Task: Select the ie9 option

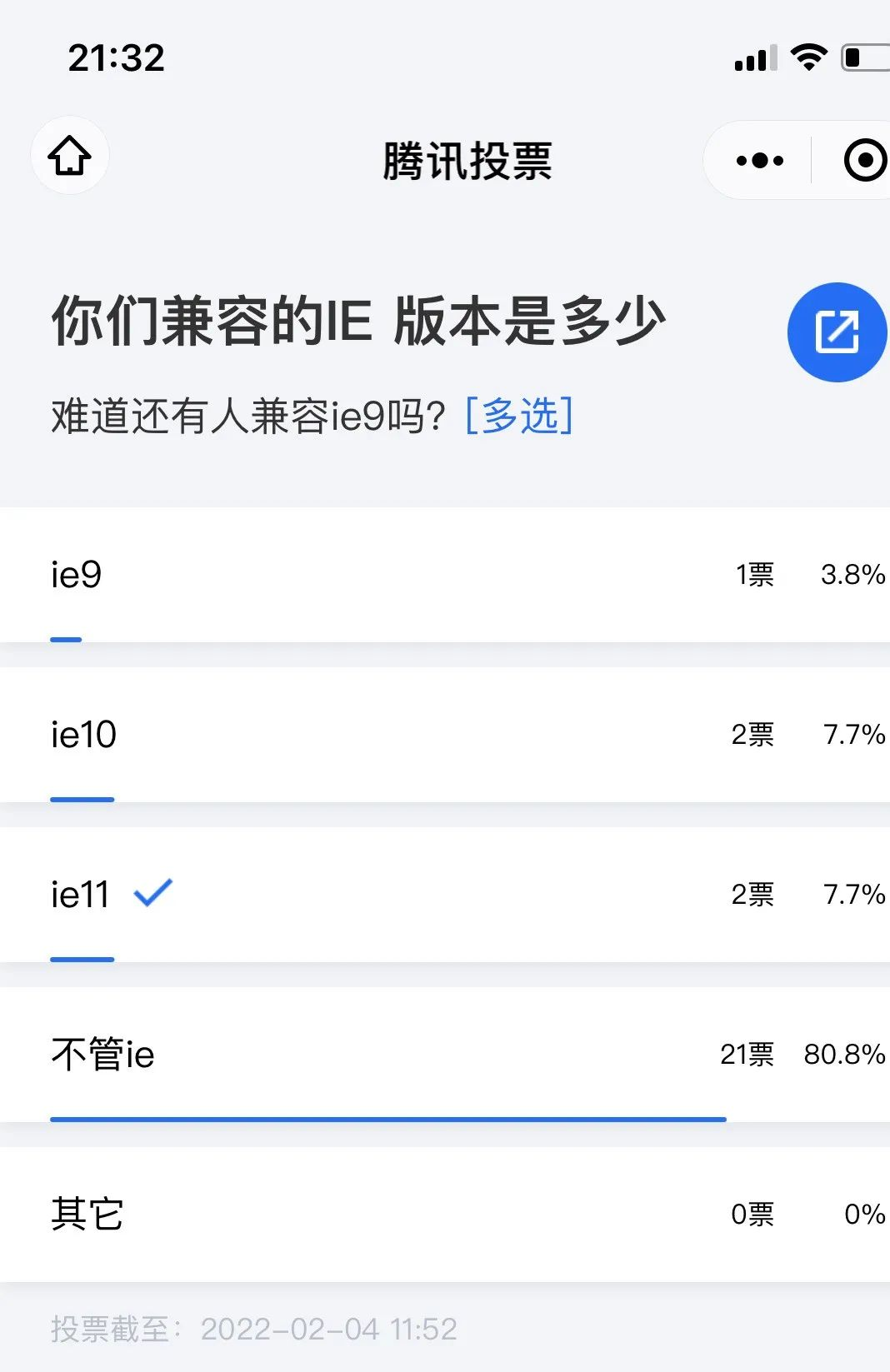Action: (x=445, y=575)
